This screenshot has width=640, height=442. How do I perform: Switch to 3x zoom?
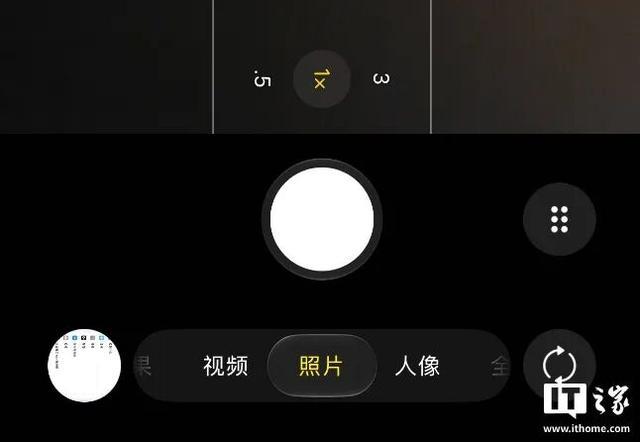click(x=381, y=79)
